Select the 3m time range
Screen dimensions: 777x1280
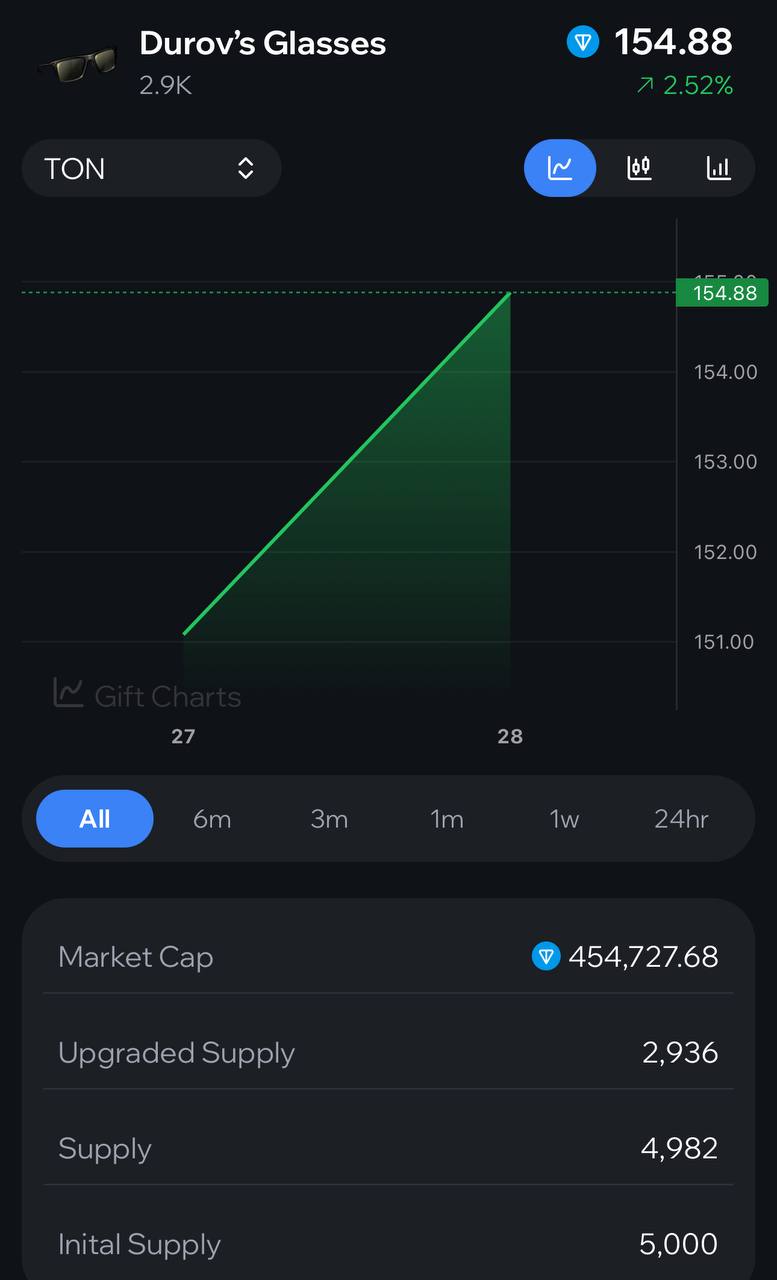point(329,819)
